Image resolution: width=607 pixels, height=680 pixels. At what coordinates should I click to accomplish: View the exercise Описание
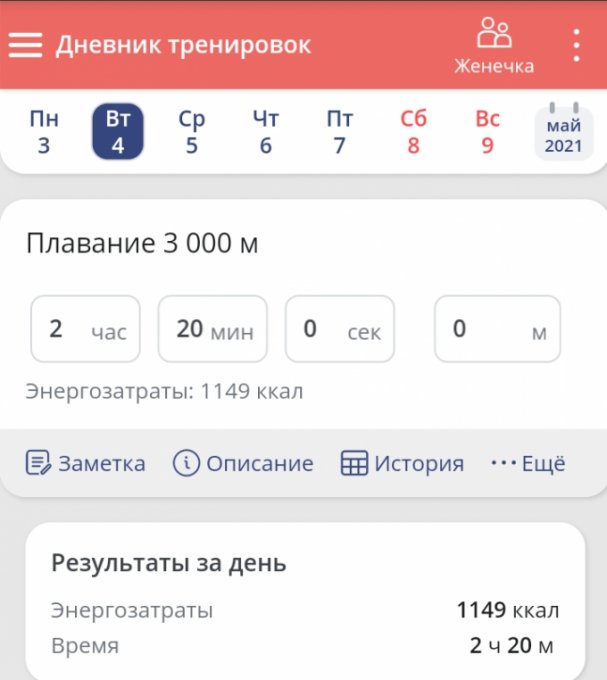point(243,464)
